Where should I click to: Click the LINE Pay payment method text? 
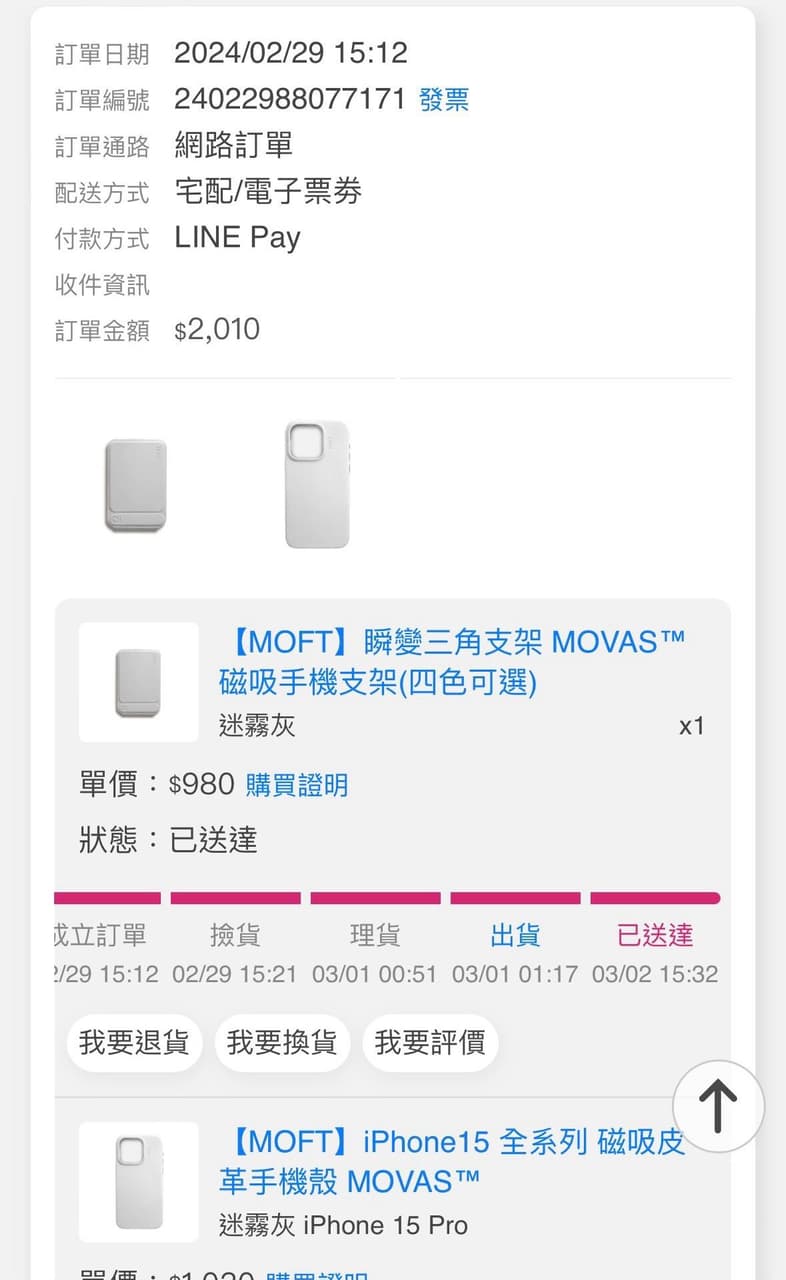tap(237, 237)
